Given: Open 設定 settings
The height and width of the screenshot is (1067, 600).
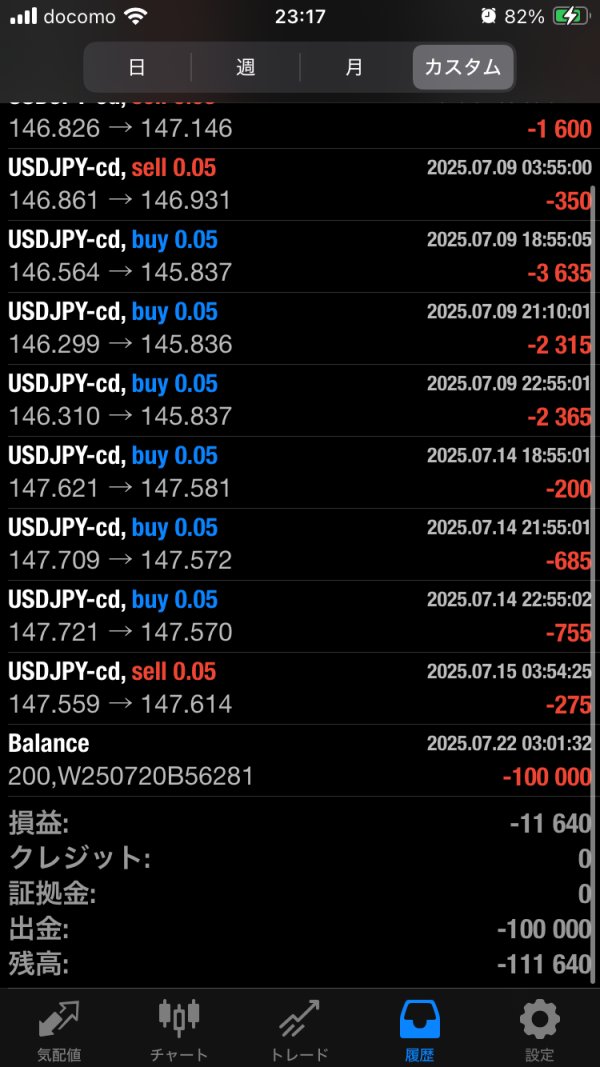Looking at the screenshot, I should point(540,1029).
